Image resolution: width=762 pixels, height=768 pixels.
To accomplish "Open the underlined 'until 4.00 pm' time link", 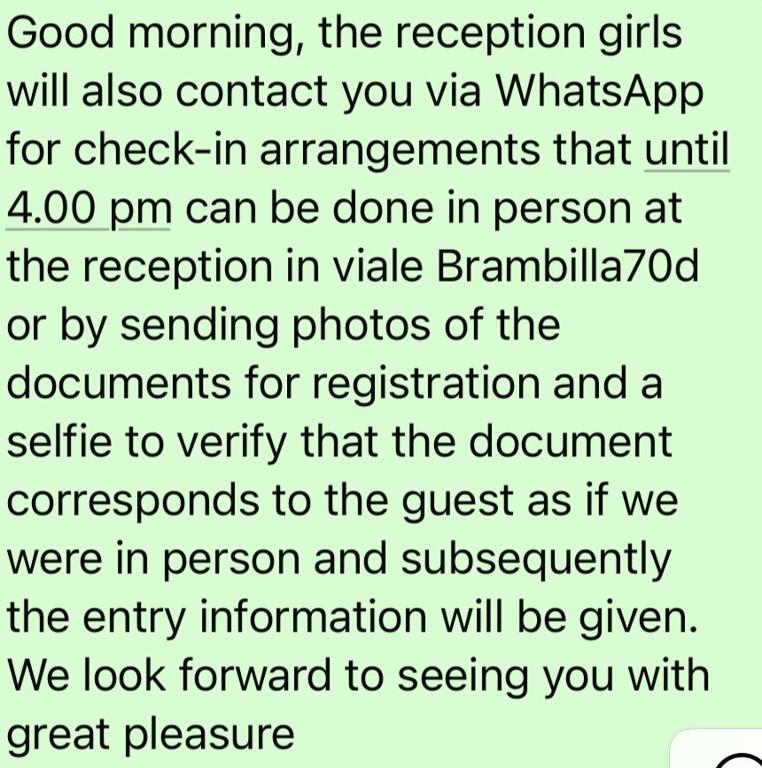I will [x=88, y=210].
